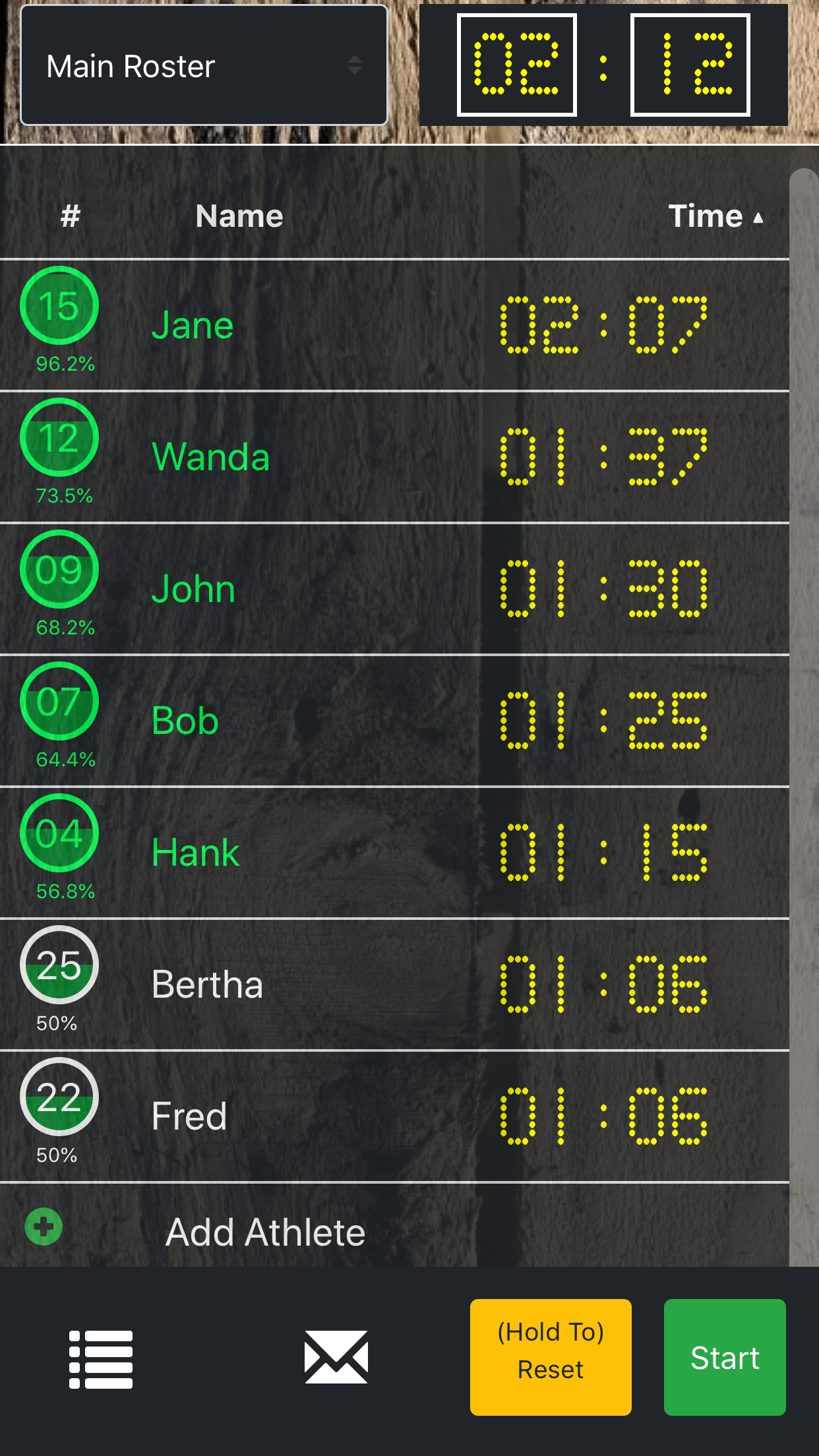Tap Wanda's circular badge 12
819x1456 pixels.
coord(59,437)
